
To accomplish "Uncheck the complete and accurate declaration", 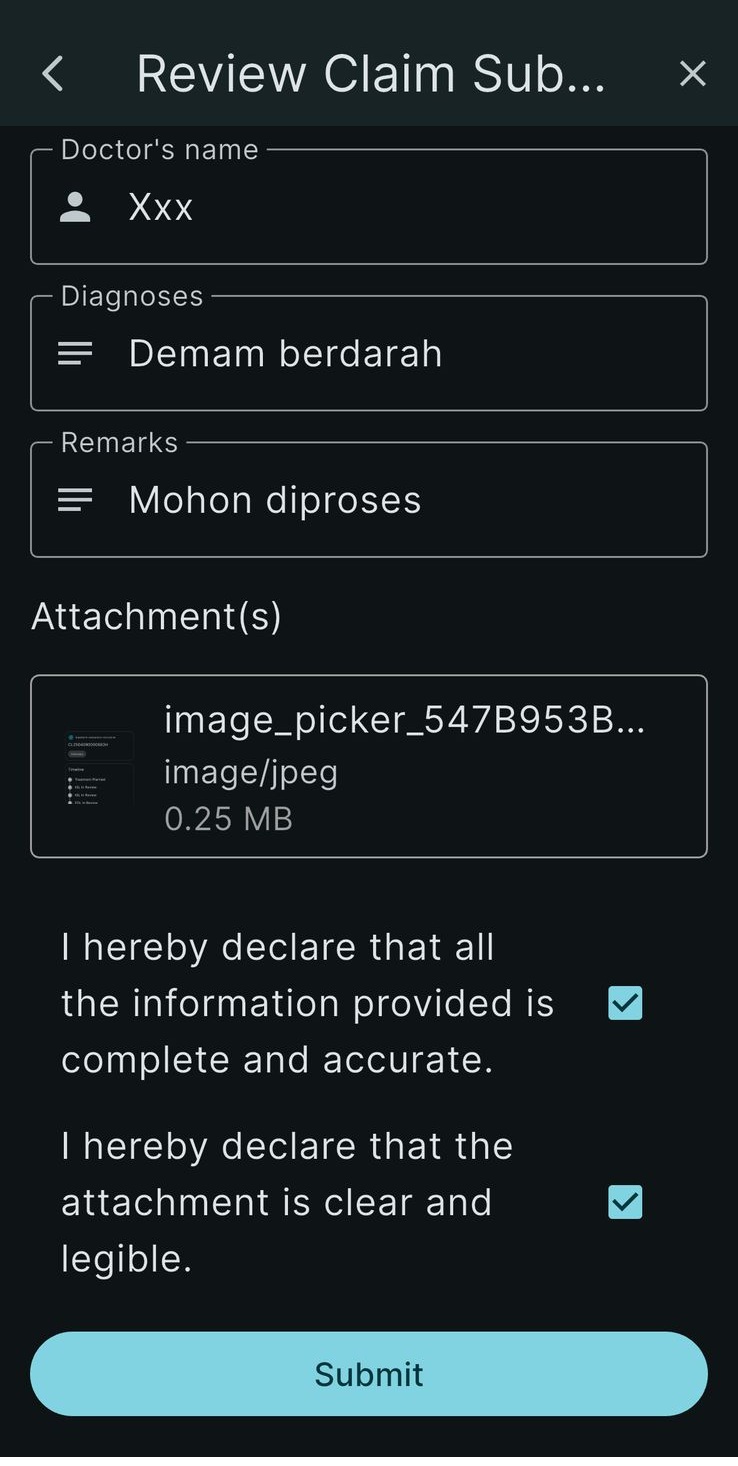I will tap(625, 1003).
